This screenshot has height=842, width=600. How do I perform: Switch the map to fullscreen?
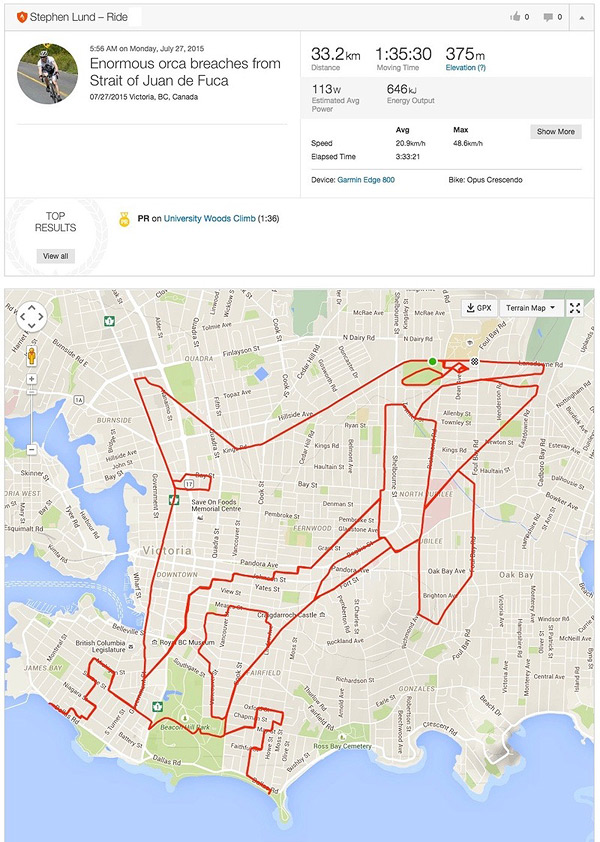pyautogui.click(x=576, y=308)
